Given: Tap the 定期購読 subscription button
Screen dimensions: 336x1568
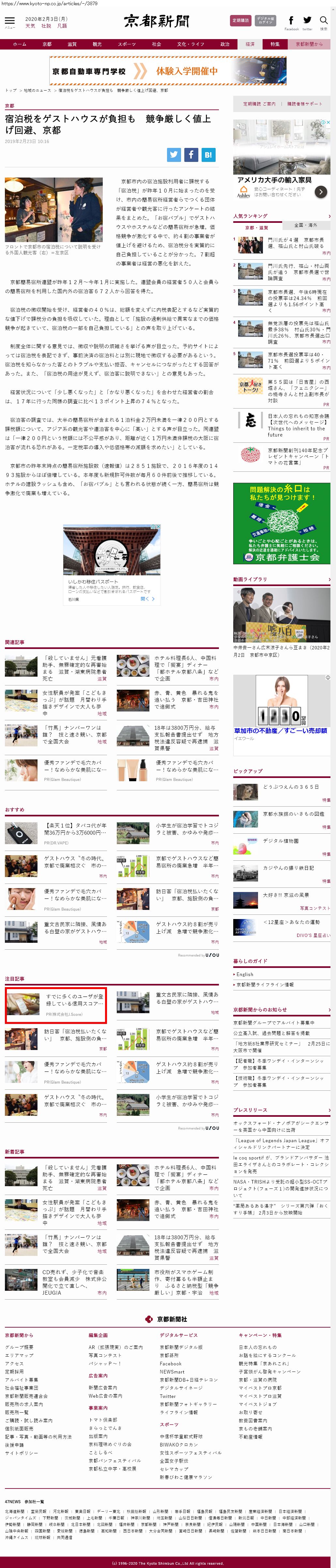Looking at the screenshot, I should coord(240,21).
